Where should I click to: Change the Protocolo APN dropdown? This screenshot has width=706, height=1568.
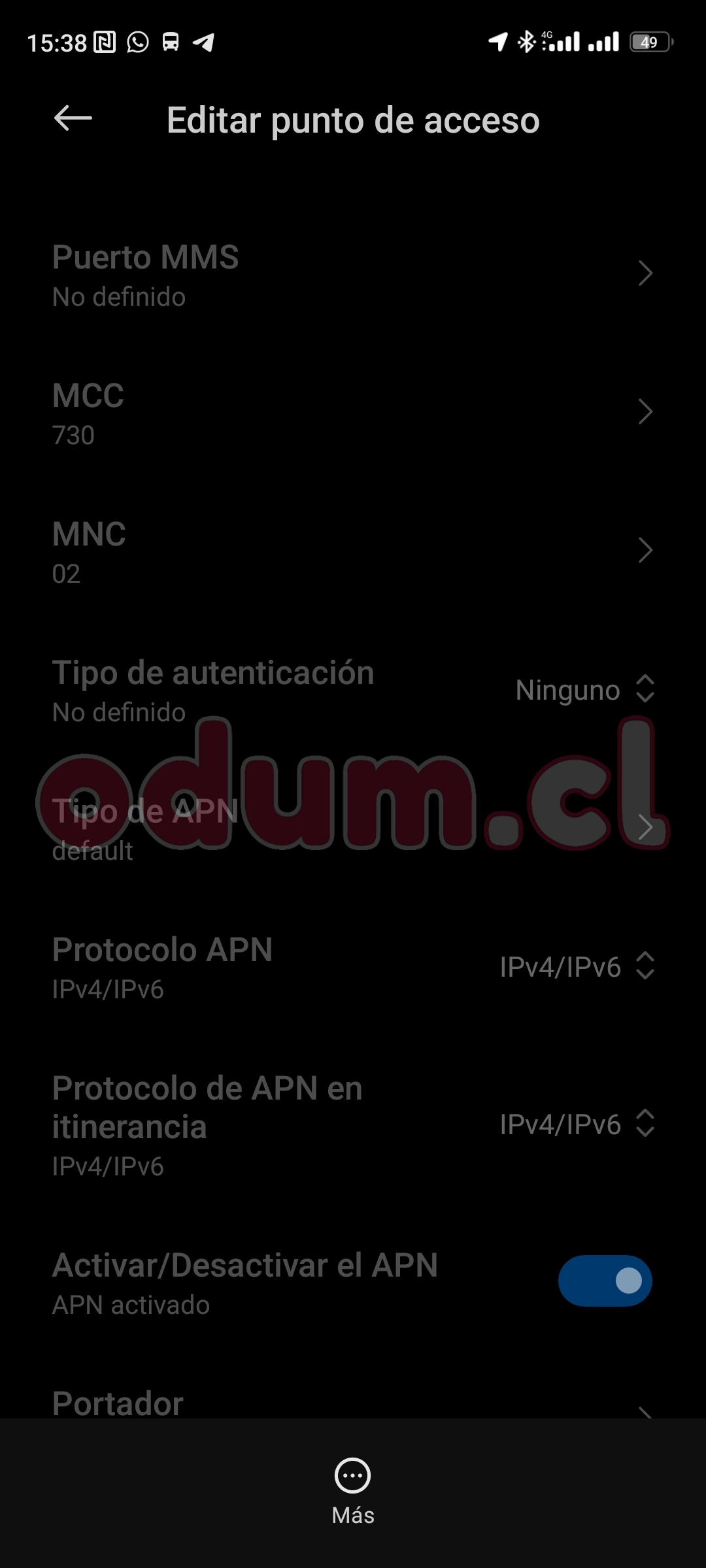(x=577, y=967)
